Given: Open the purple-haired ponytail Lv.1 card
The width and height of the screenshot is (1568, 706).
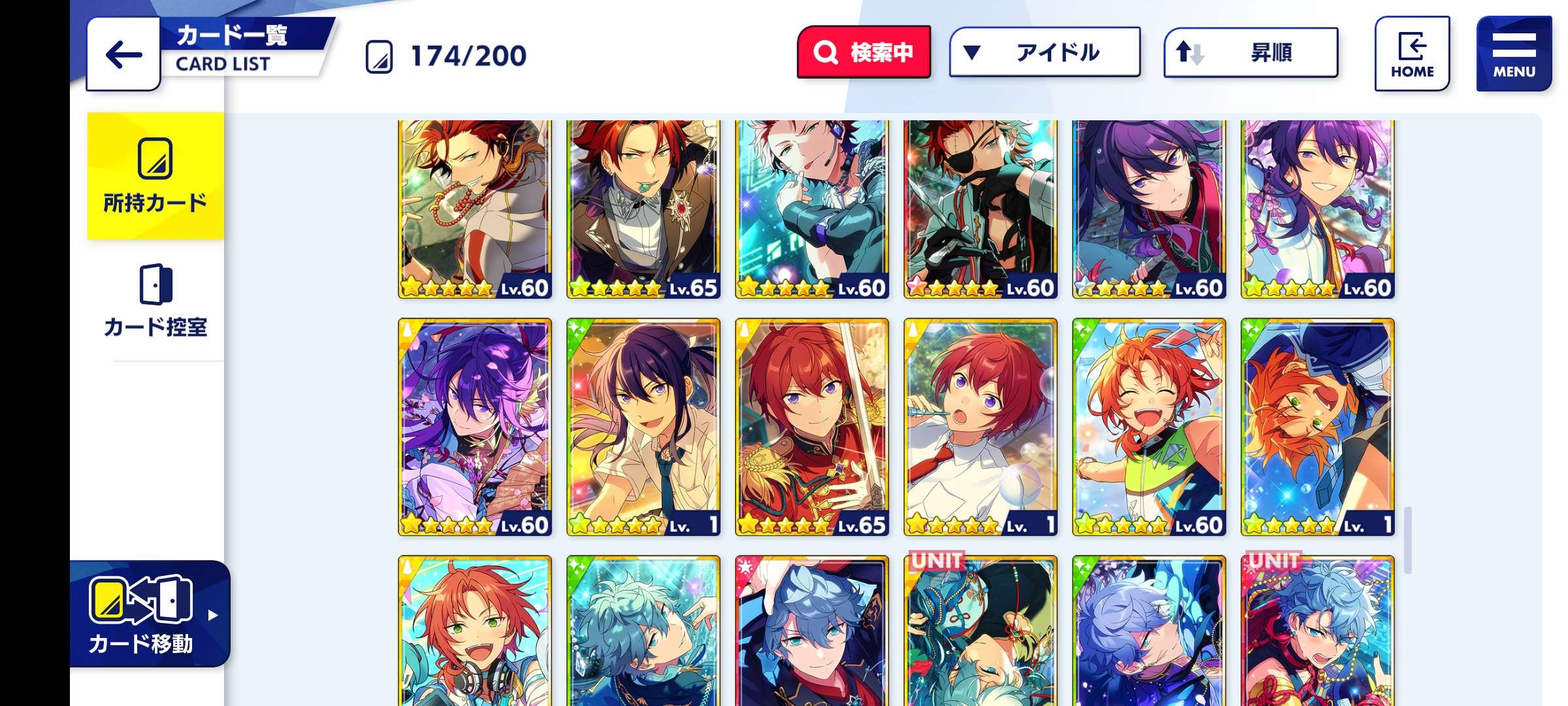Looking at the screenshot, I should pyautogui.click(x=643, y=427).
